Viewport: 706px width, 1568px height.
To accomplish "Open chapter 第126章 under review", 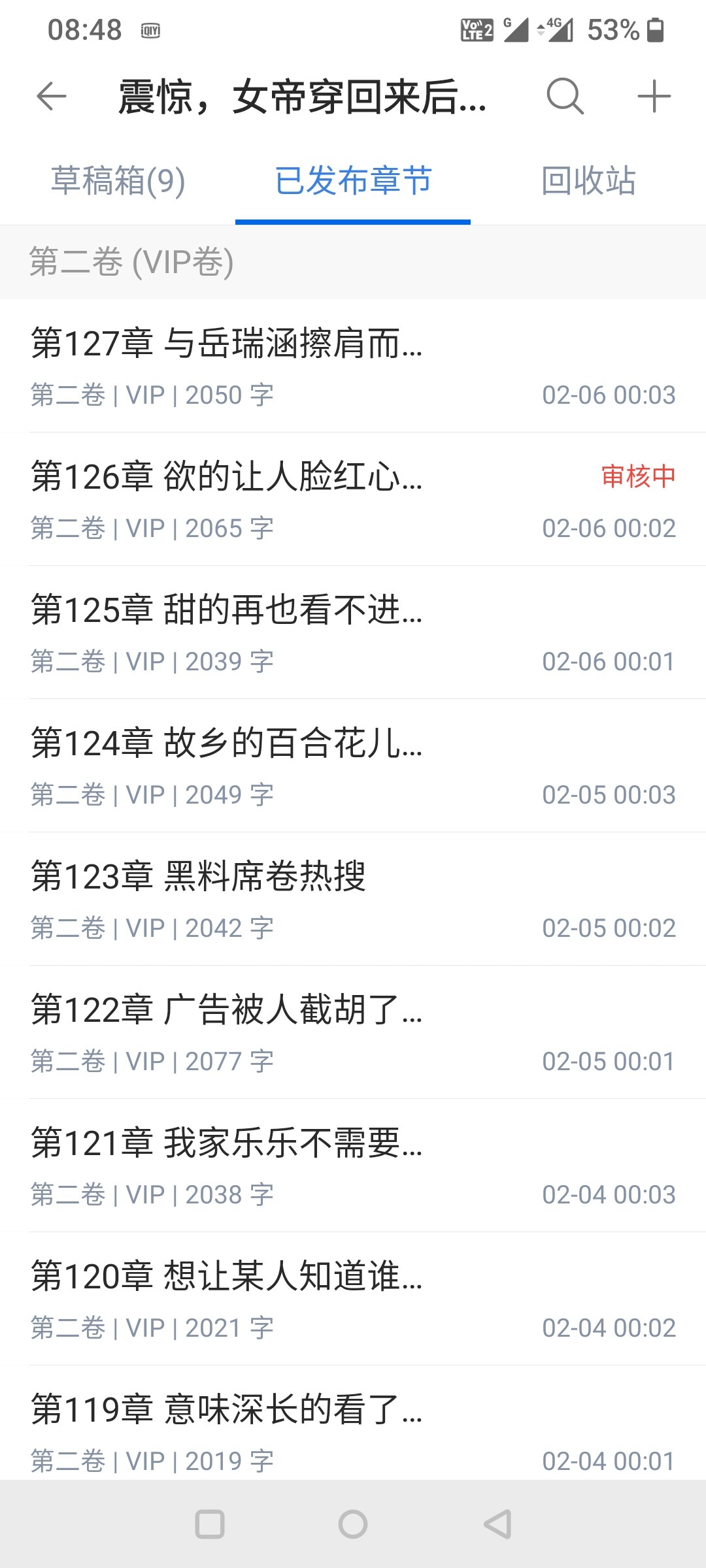I will click(353, 500).
